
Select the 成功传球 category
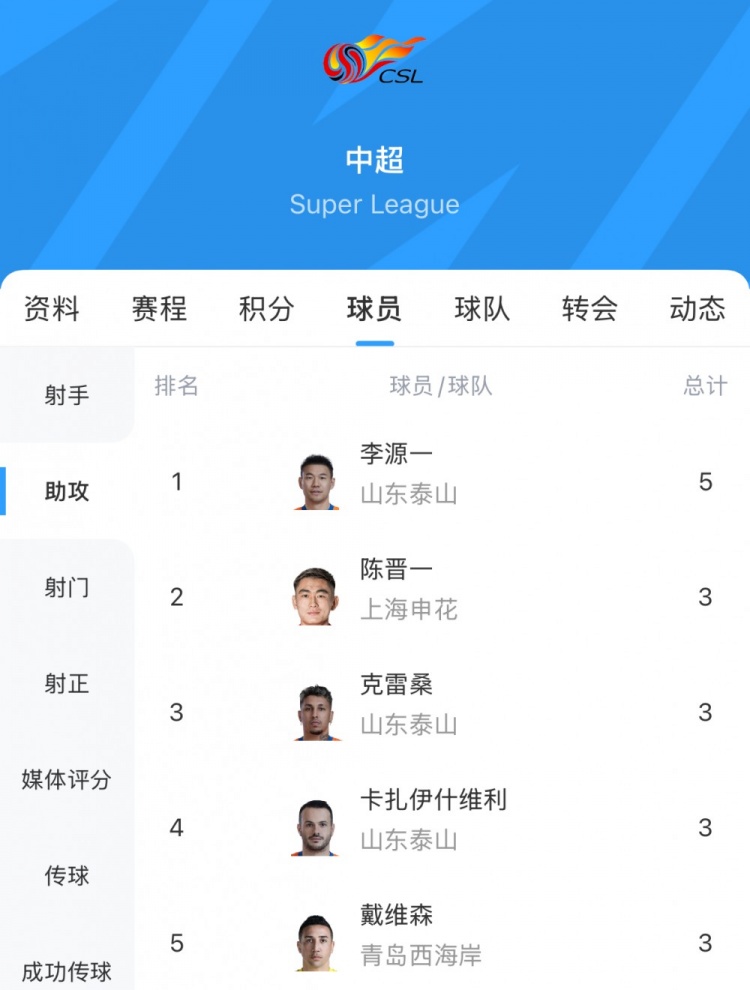tap(67, 972)
